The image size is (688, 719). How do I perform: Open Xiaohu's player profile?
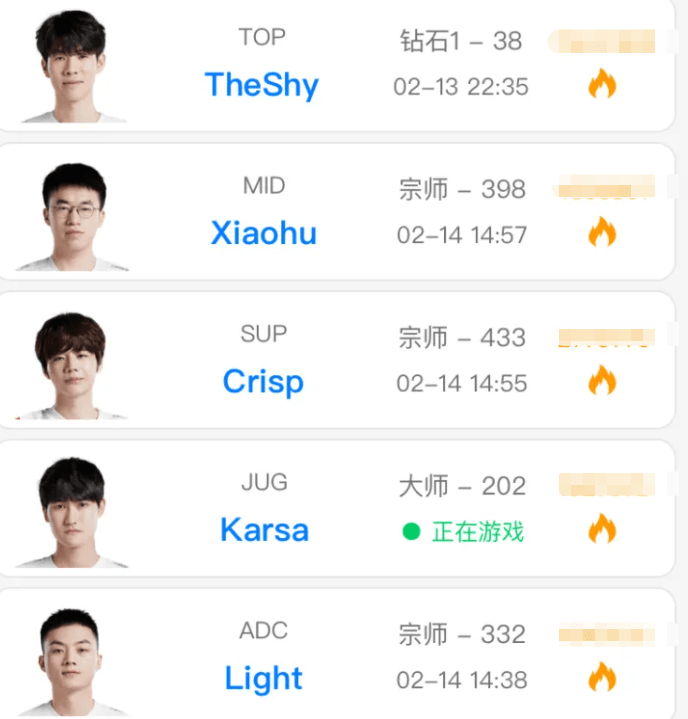click(263, 233)
